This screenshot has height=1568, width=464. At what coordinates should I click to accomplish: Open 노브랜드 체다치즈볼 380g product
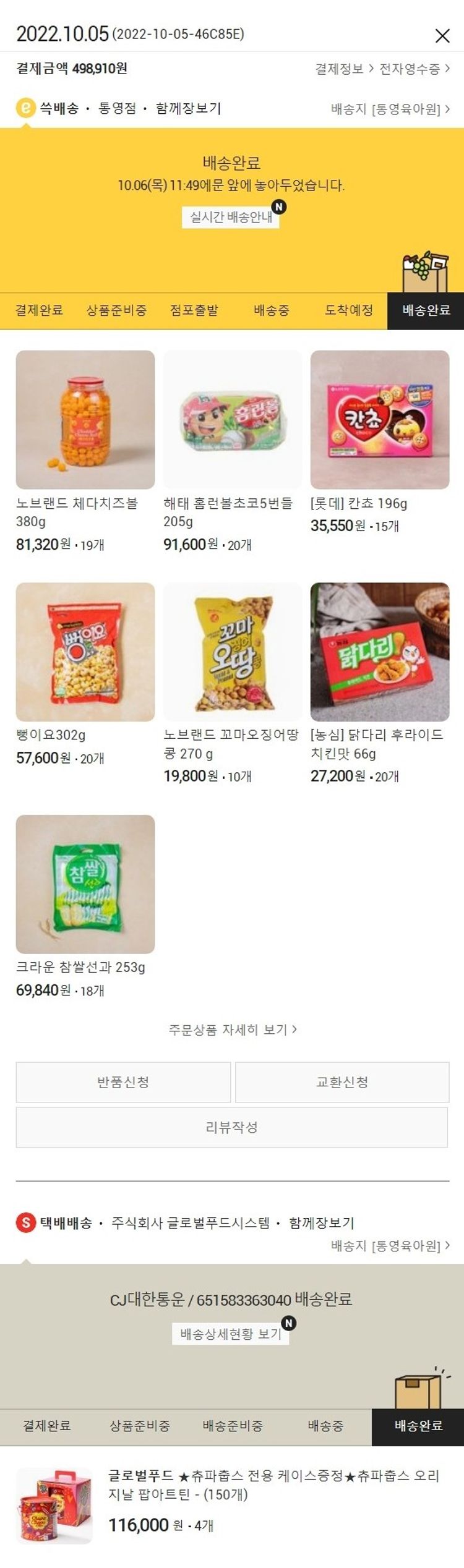(85, 420)
